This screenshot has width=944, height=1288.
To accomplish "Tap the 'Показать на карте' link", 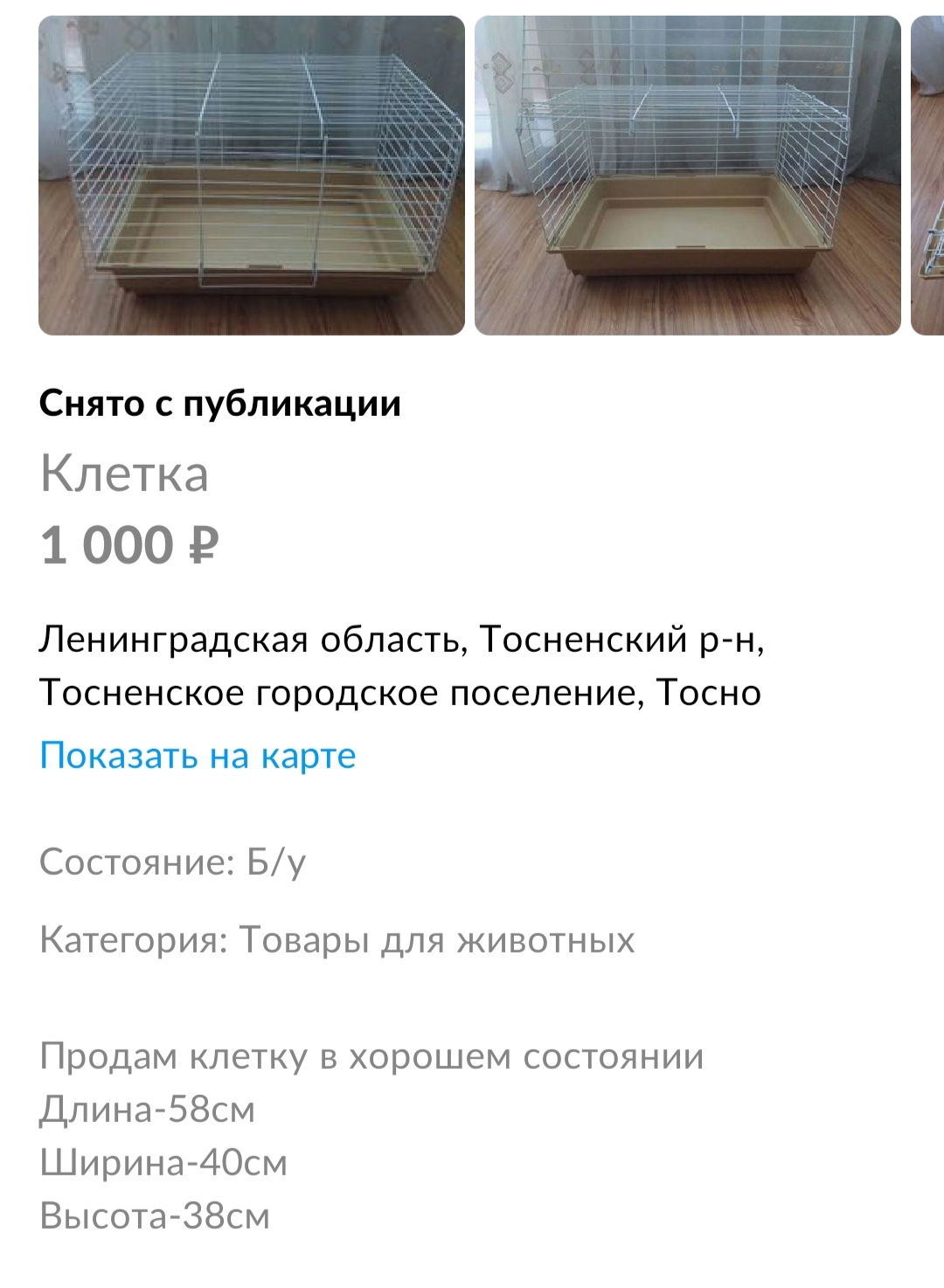I will coord(198,756).
